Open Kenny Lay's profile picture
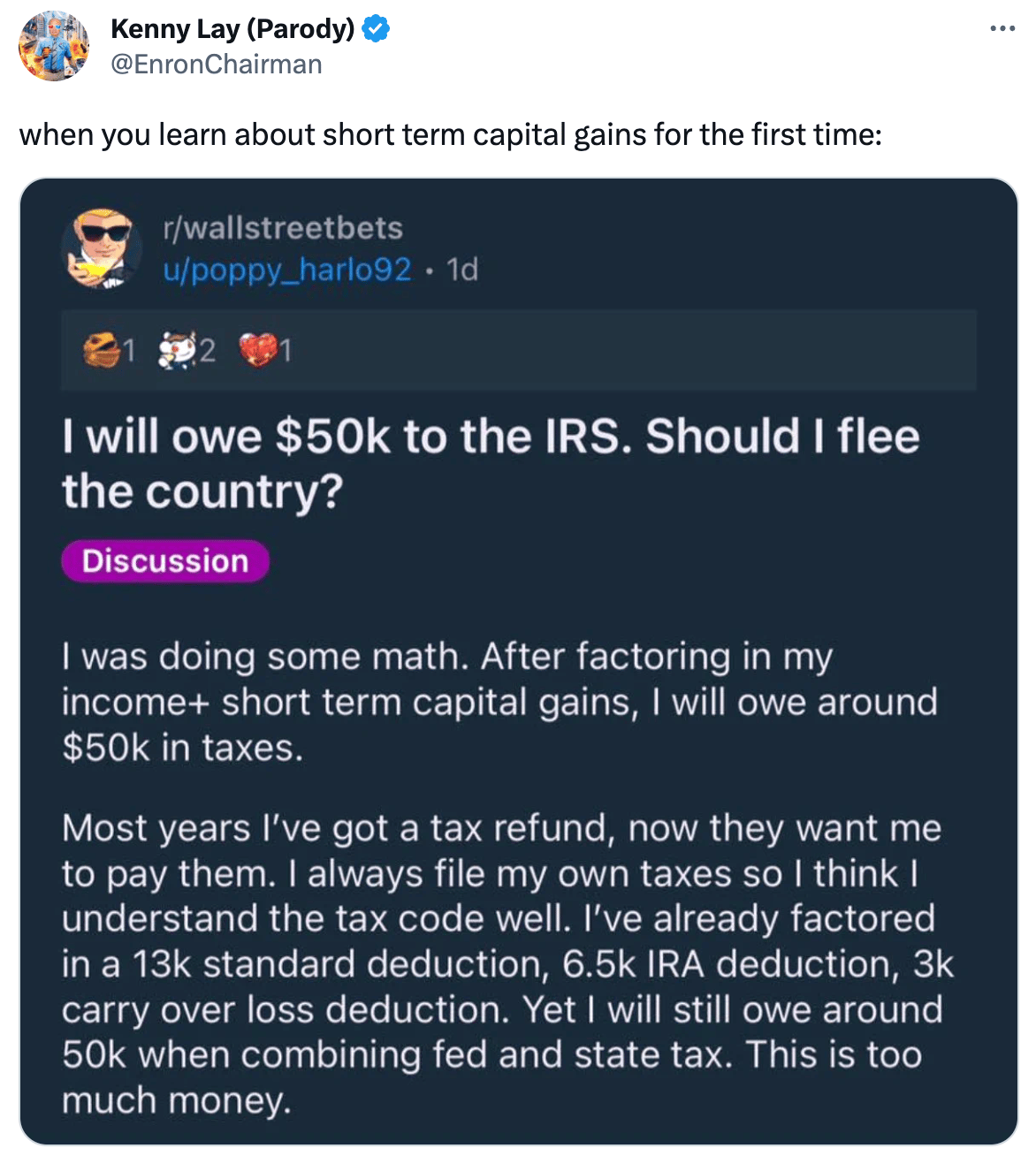The image size is (1036, 1156). pos(54,47)
